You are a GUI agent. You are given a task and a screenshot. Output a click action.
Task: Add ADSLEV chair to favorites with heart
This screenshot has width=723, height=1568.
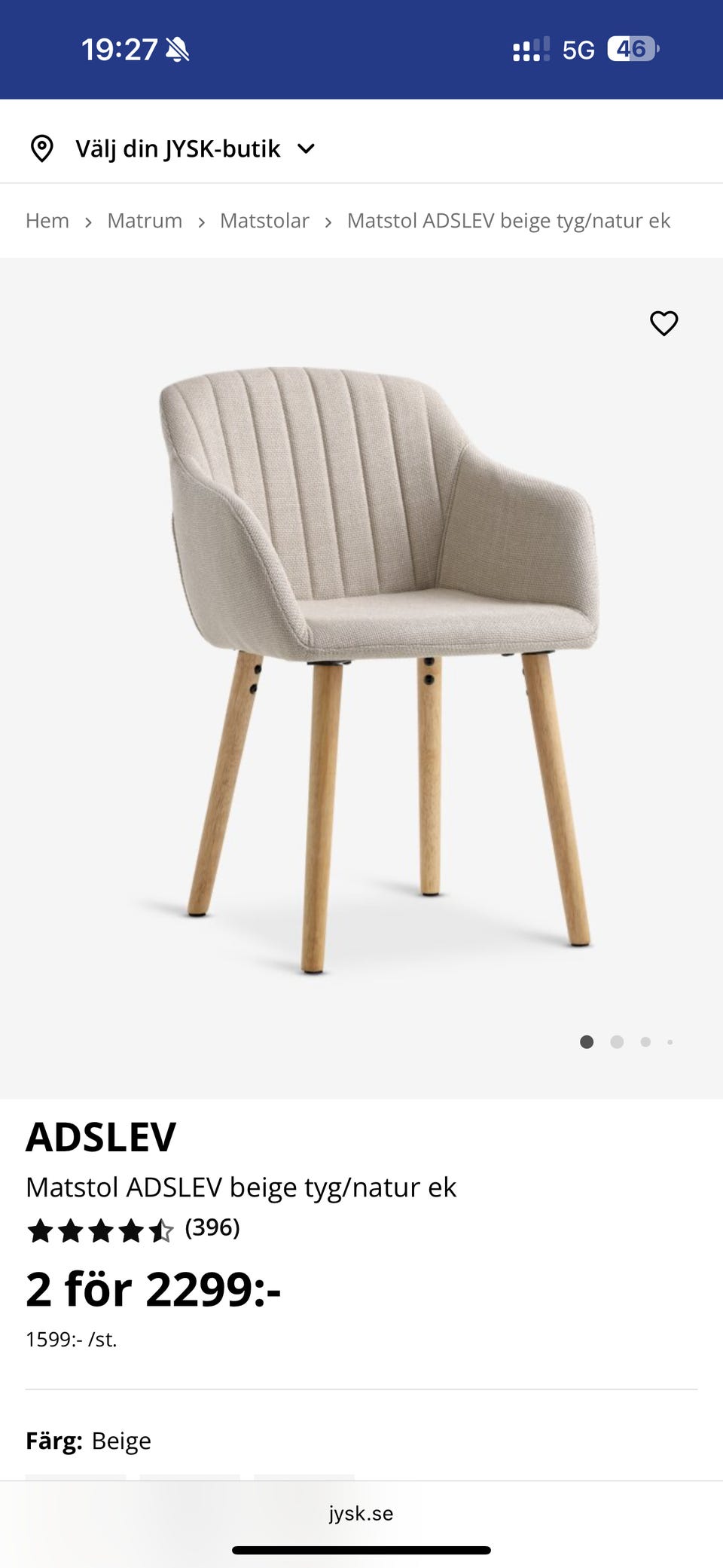tap(664, 323)
